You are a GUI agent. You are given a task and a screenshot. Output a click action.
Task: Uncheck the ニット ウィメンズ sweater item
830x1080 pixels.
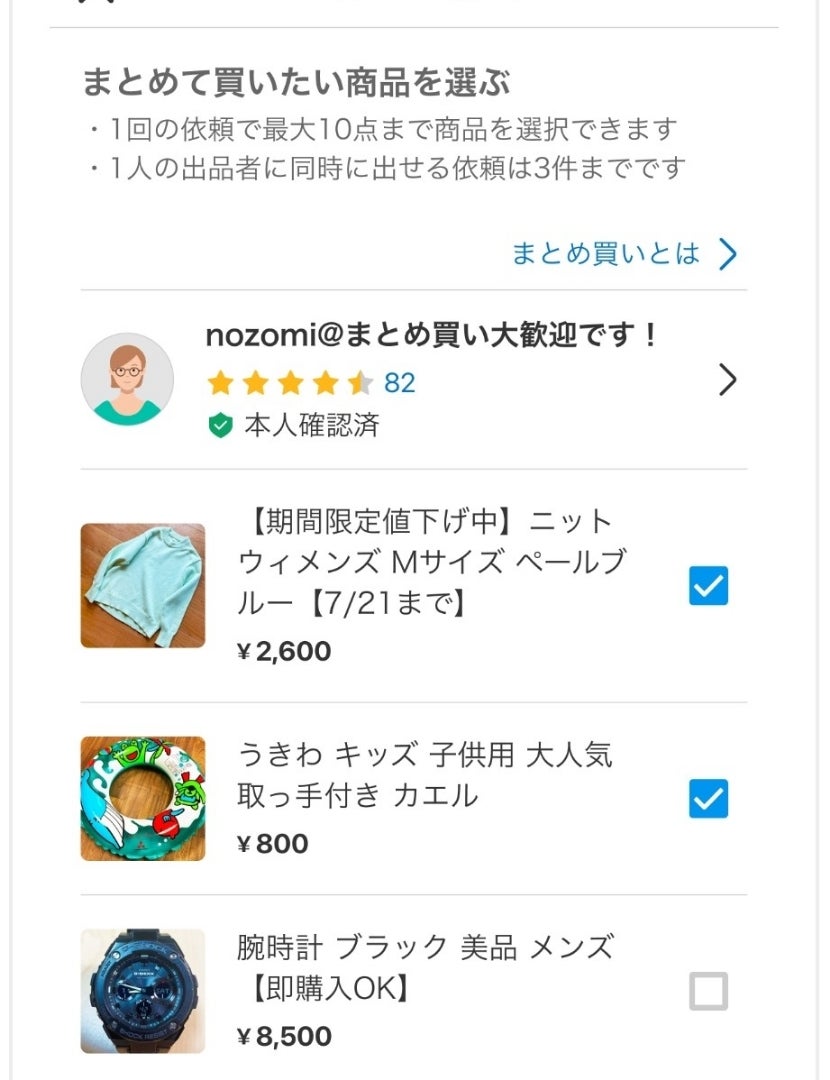[x=708, y=587]
